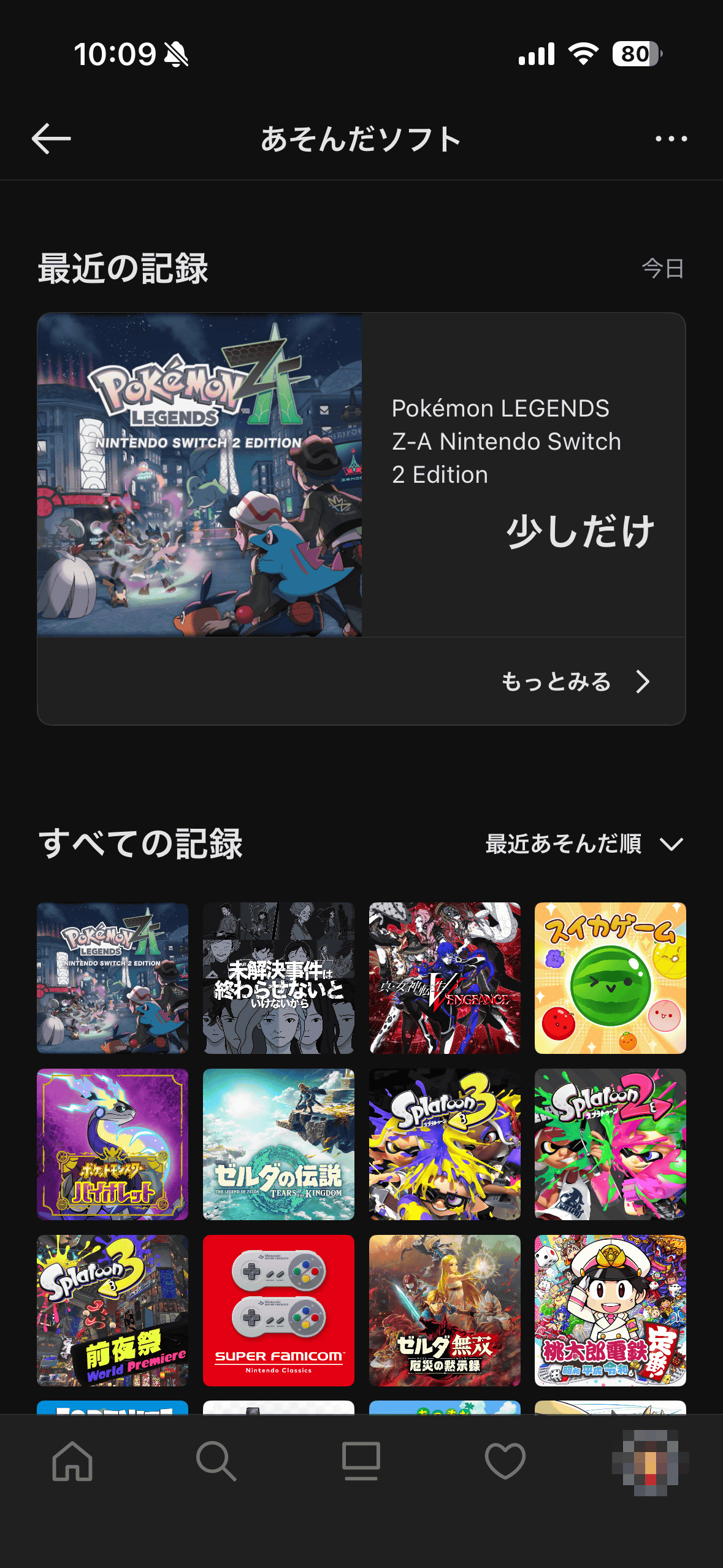View the 桃太郎電鉄 game tile
The image size is (723, 1568).
click(610, 1310)
